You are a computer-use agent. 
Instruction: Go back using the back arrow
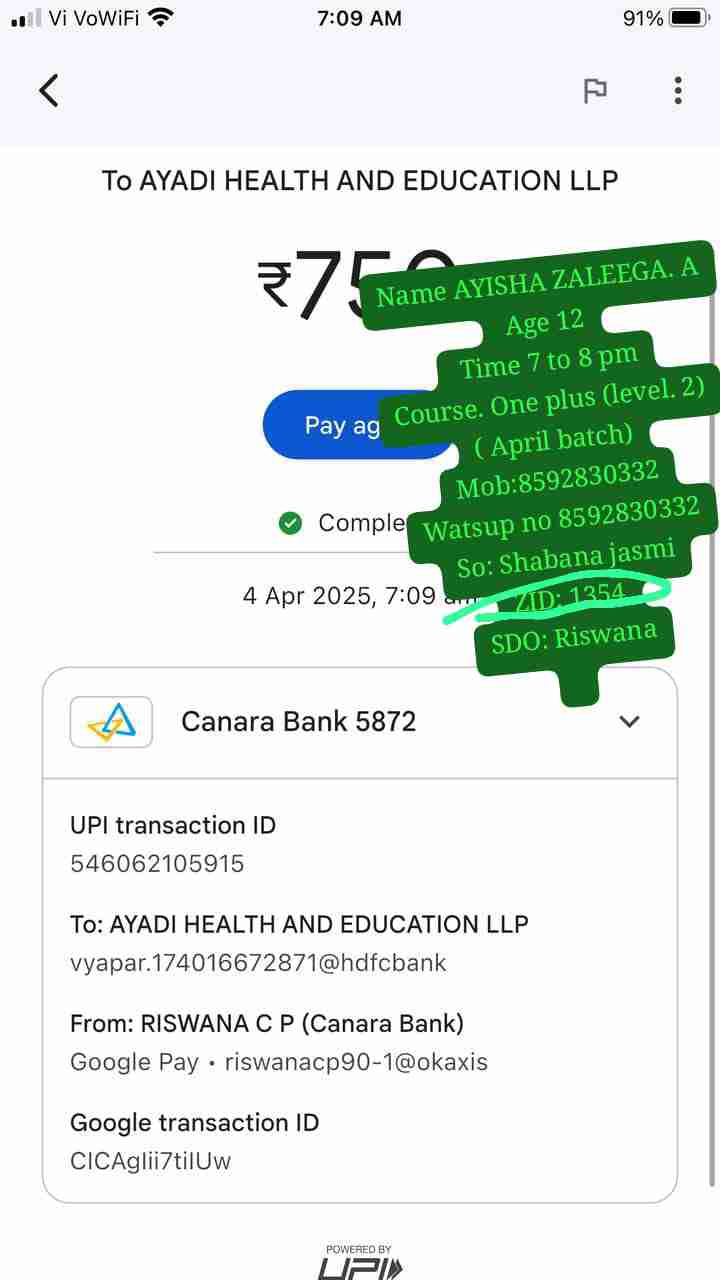click(49, 91)
